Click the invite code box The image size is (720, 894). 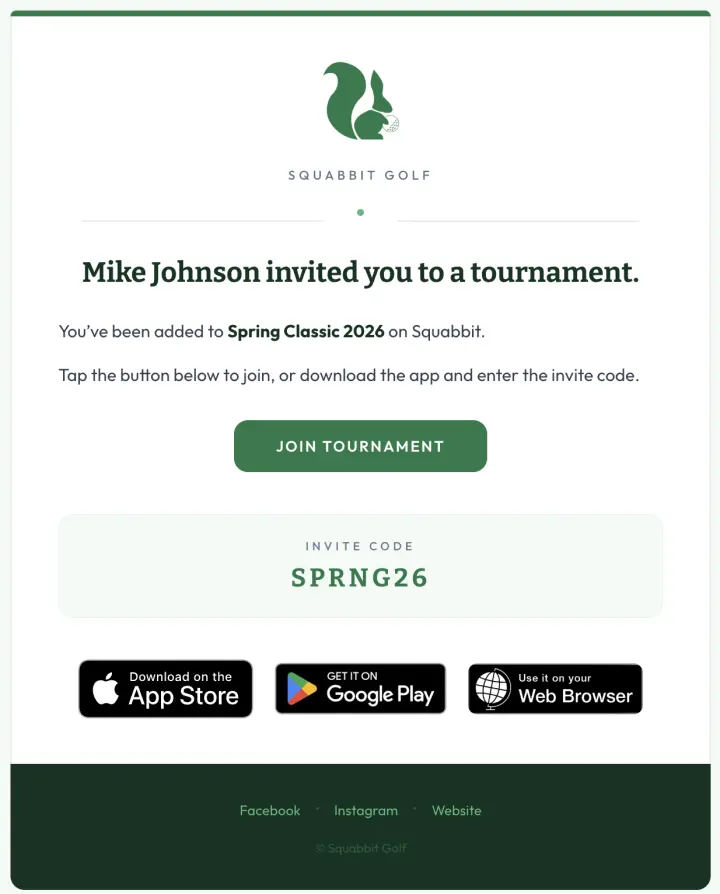(x=360, y=565)
